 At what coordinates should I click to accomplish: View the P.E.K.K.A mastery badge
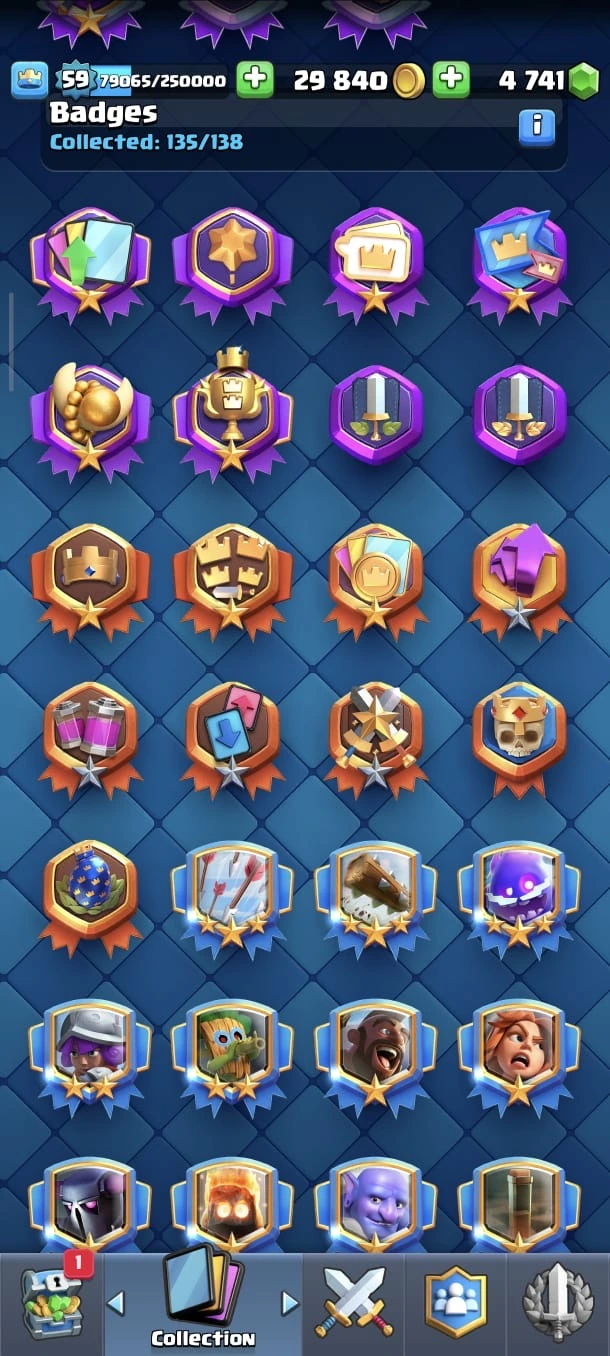[90, 1205]
